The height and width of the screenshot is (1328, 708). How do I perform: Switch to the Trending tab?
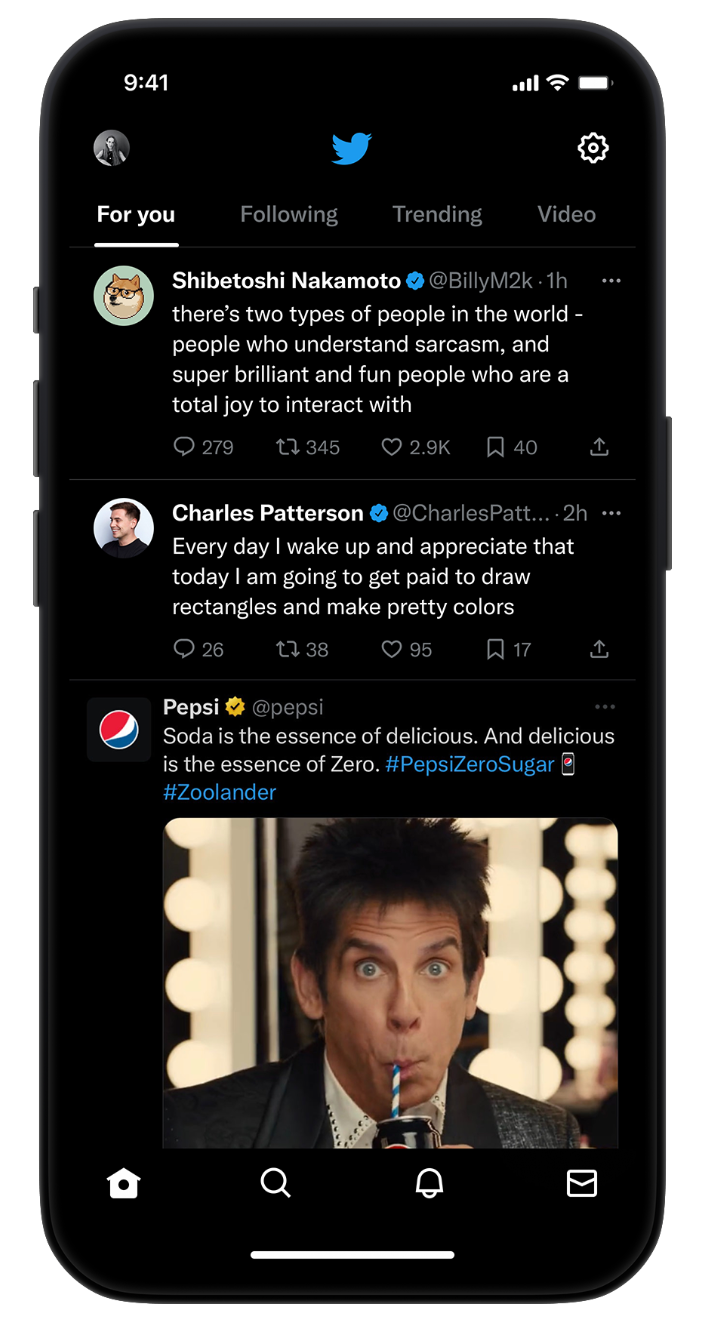point(437,214)
